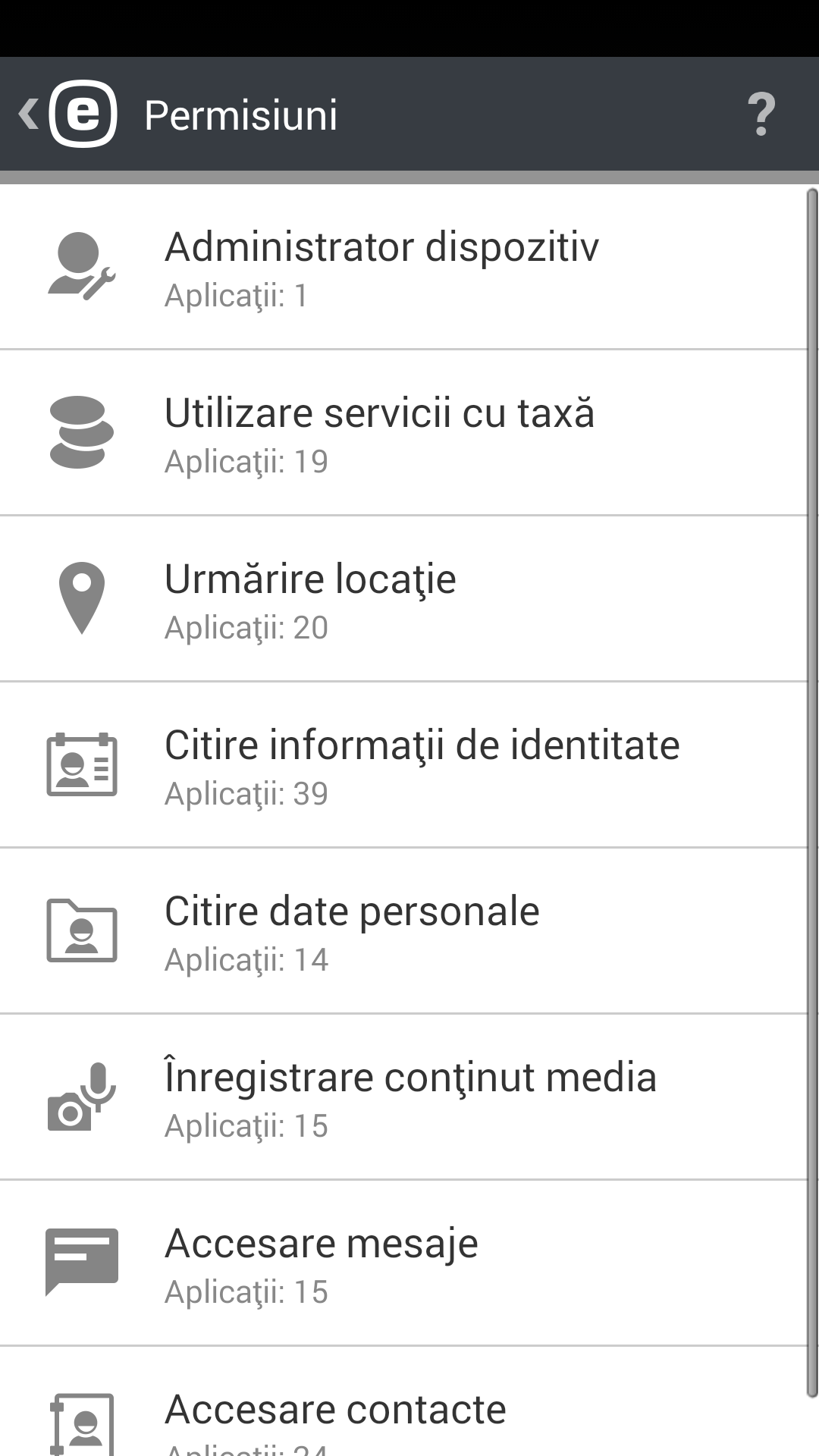Select the Utilizare servicii cu taxă coins icon

click(x=81, y=431)
